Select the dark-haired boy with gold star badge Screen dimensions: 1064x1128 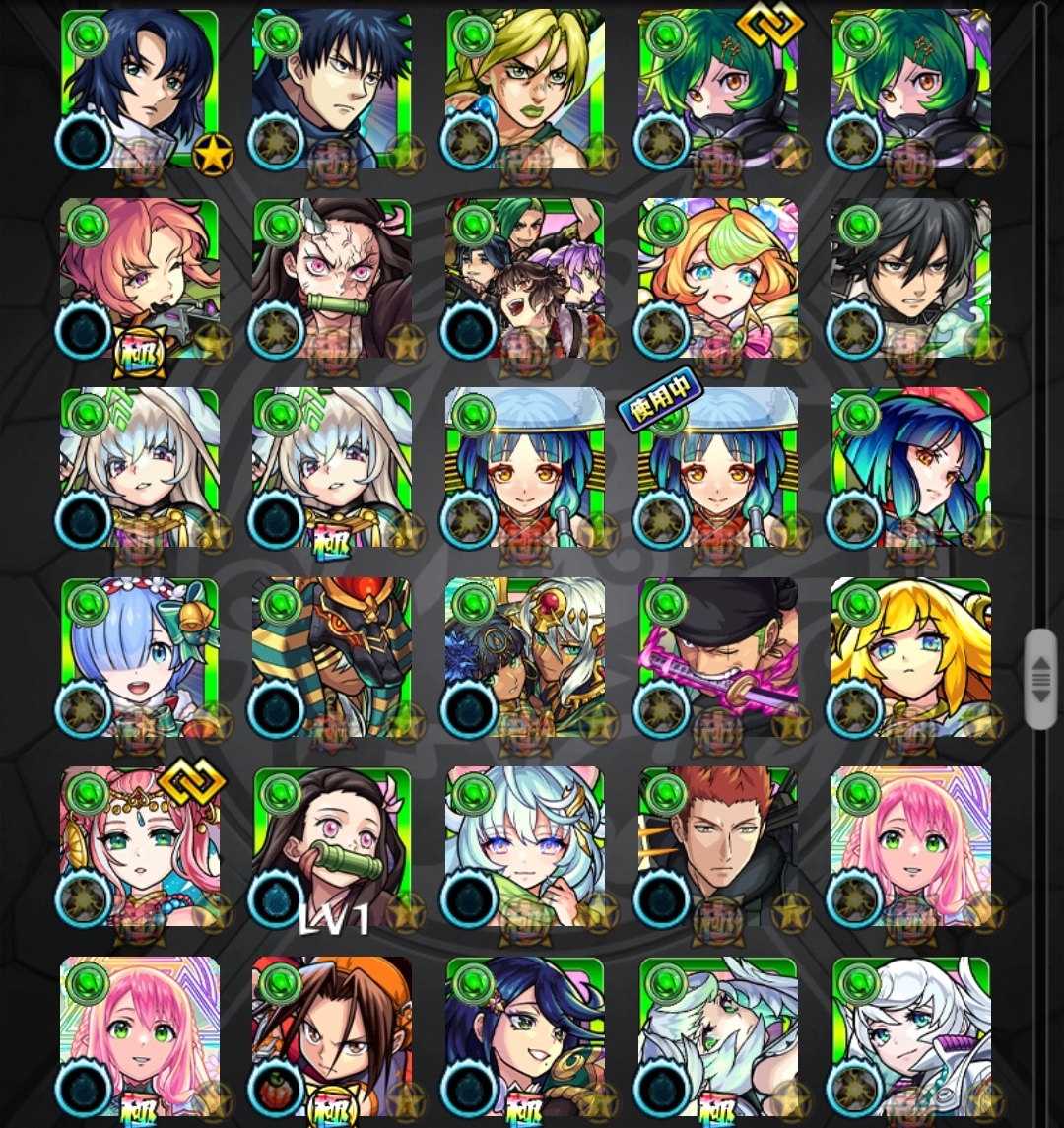tap(139, 90)
